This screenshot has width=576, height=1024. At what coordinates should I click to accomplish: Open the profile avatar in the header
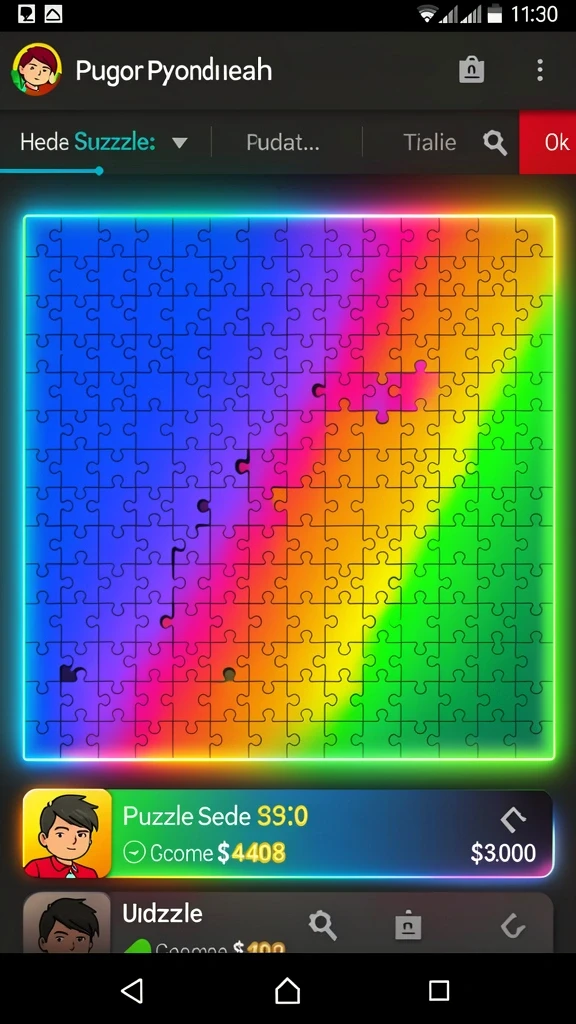coord(37,70)
